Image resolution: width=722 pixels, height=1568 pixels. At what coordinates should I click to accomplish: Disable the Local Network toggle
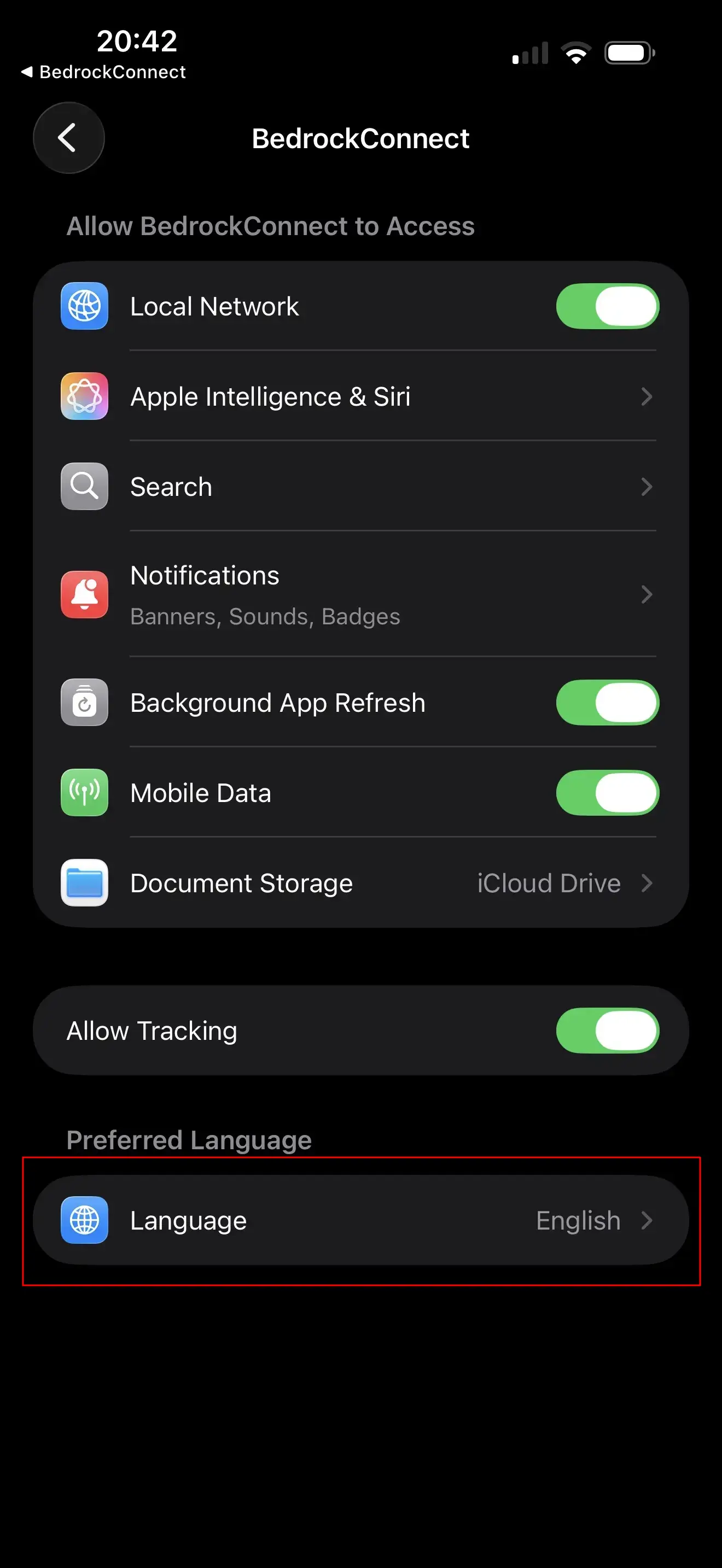click(x=608, y=306)
